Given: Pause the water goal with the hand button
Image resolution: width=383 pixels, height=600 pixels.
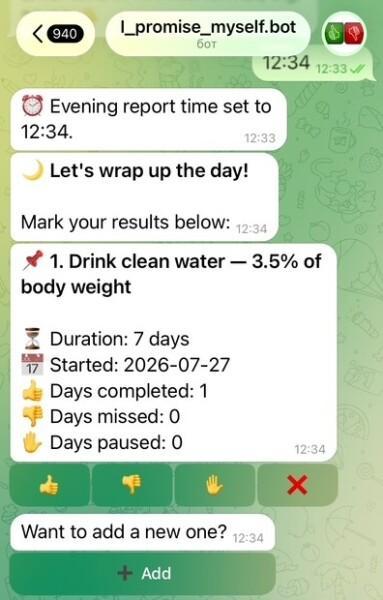Looking at the screenshot, I should point(215,485).
